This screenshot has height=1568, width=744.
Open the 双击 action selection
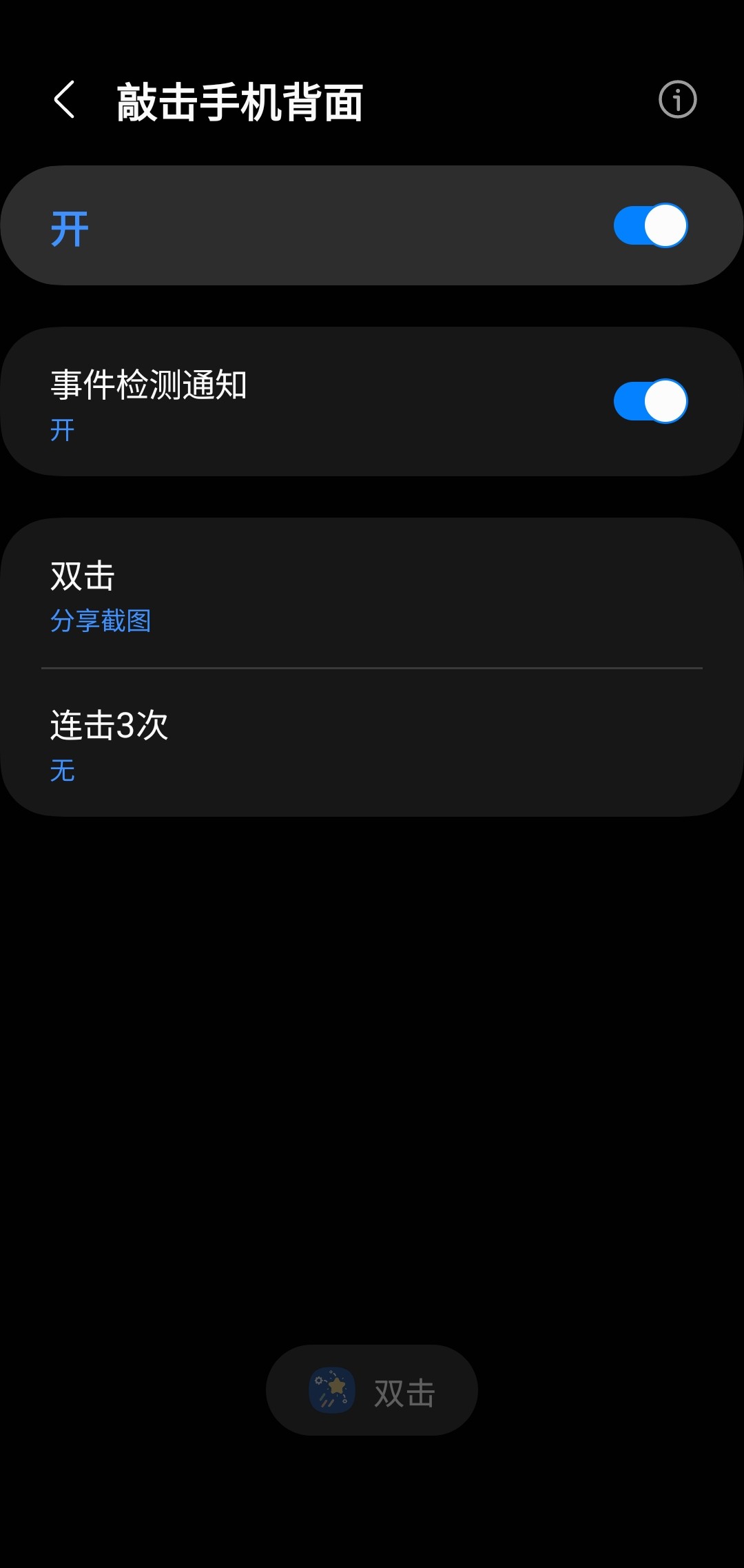coord(276,596)
